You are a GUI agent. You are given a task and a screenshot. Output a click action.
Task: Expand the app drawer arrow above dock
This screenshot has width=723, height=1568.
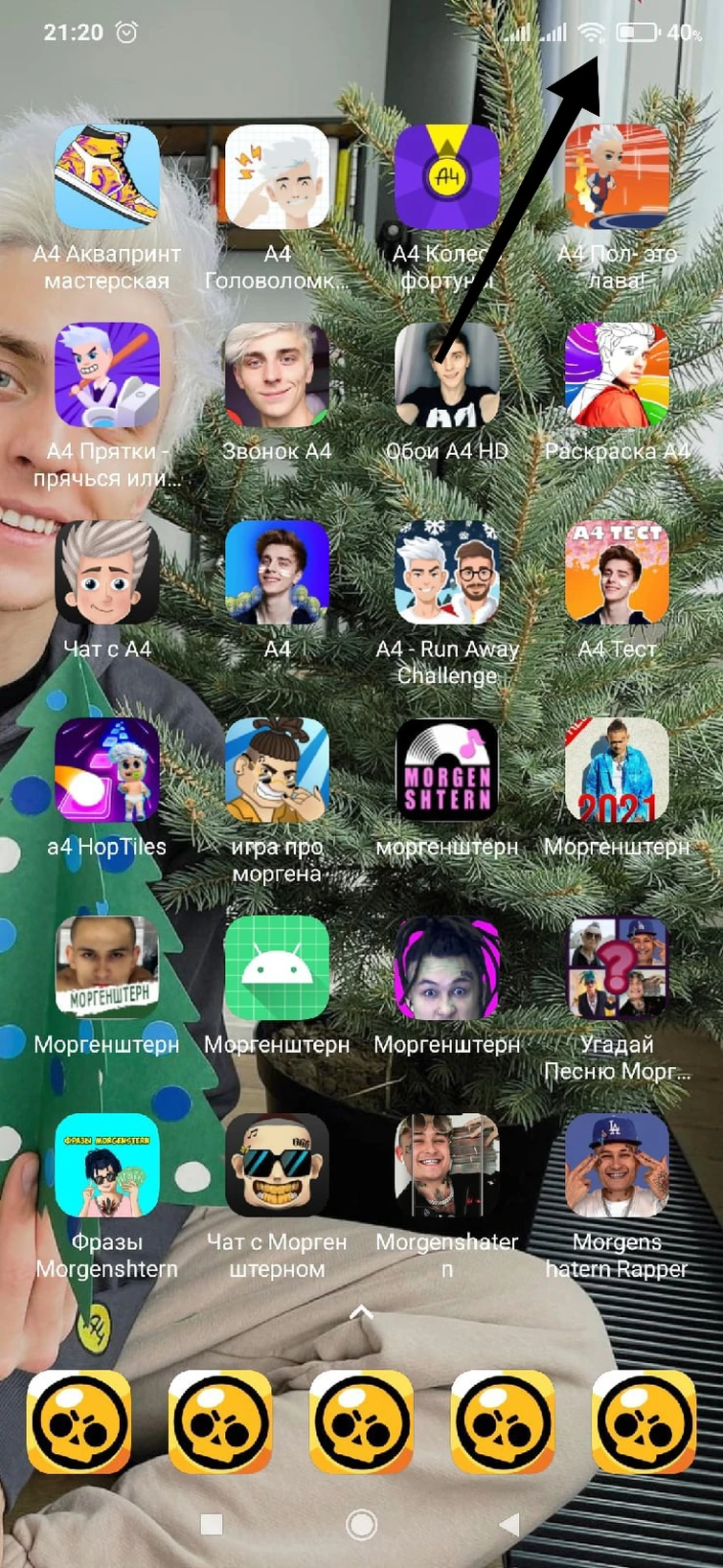[x=361, y=1312]
